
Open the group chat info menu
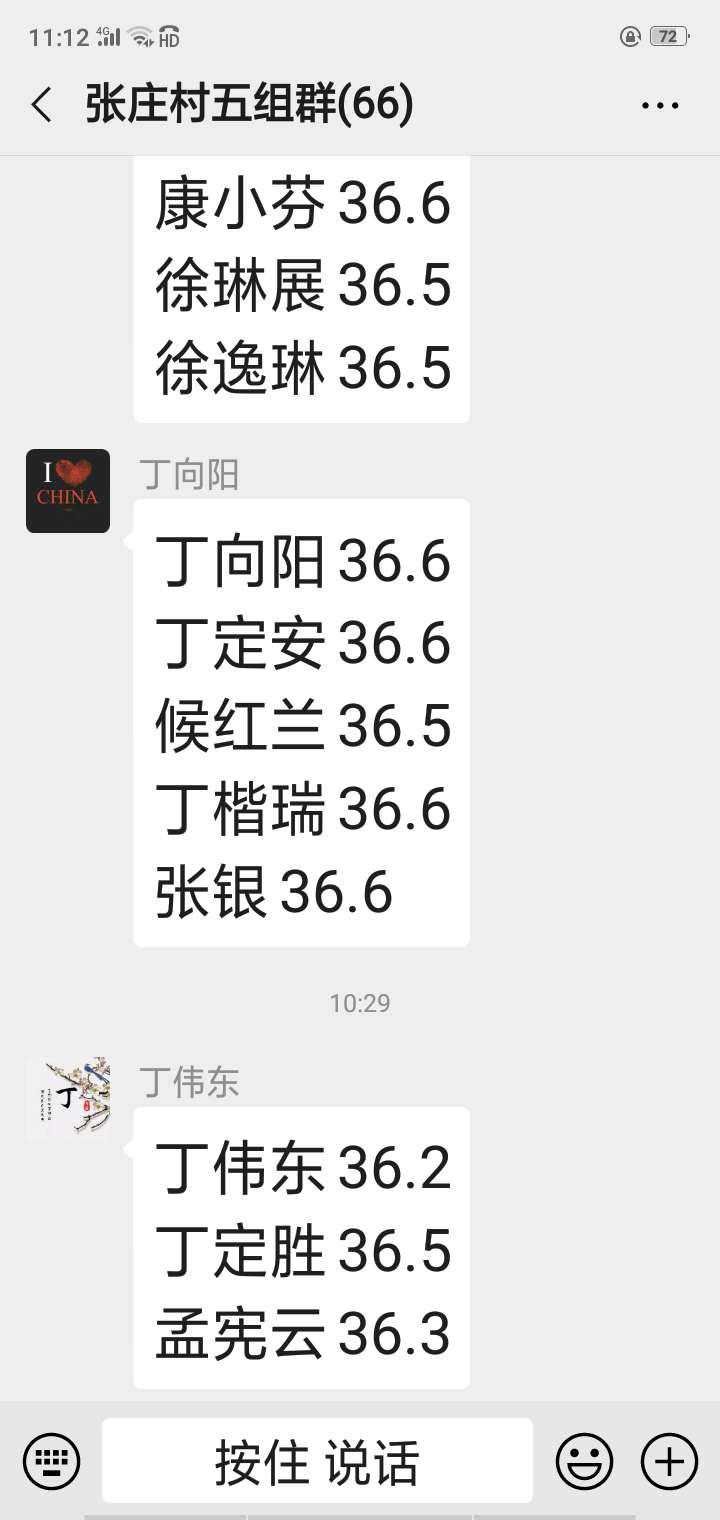pos(660,104)
